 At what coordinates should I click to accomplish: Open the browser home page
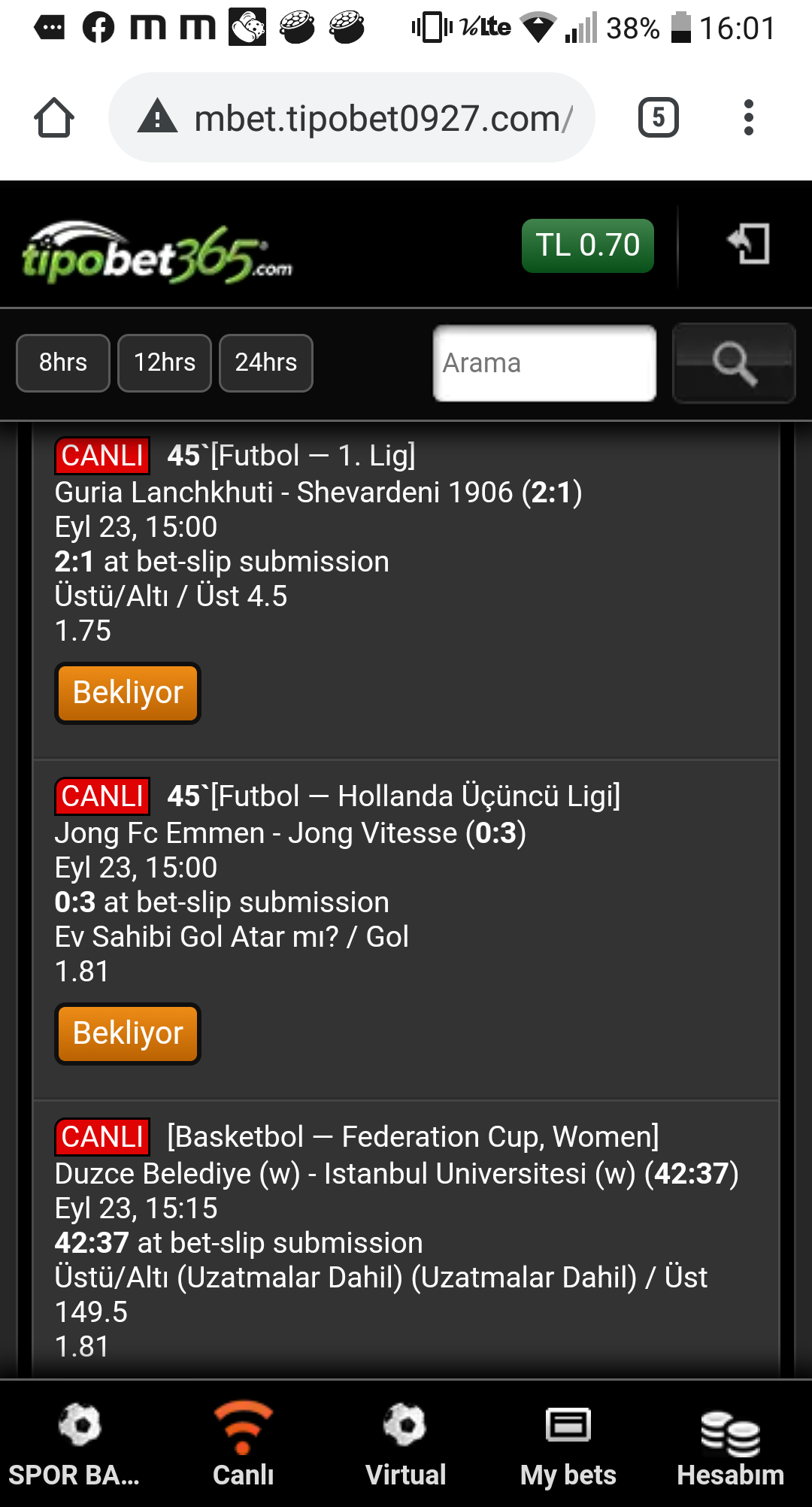tap(54, 118)
